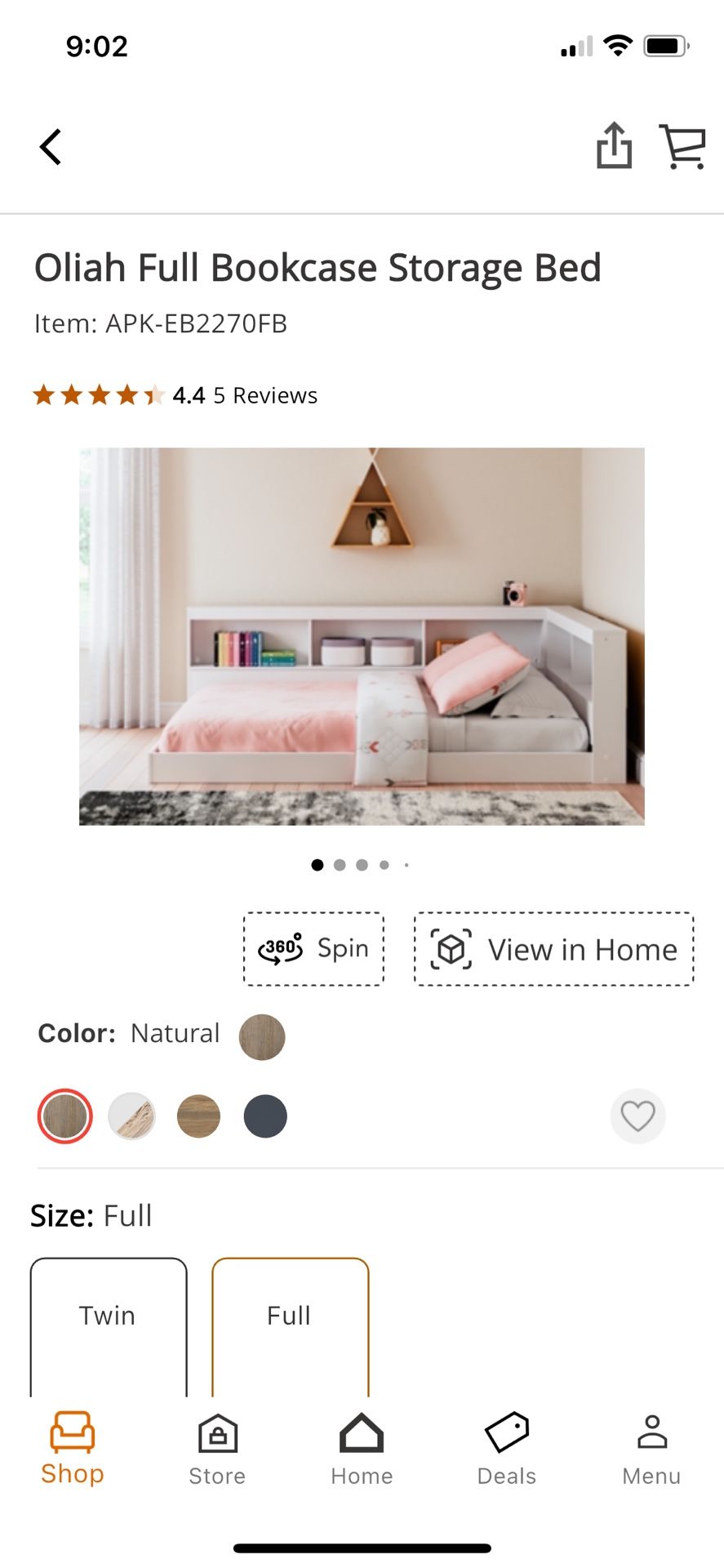
Task: Go to the Home tab
Action: pyautogui.click(x=362, y=1450)
